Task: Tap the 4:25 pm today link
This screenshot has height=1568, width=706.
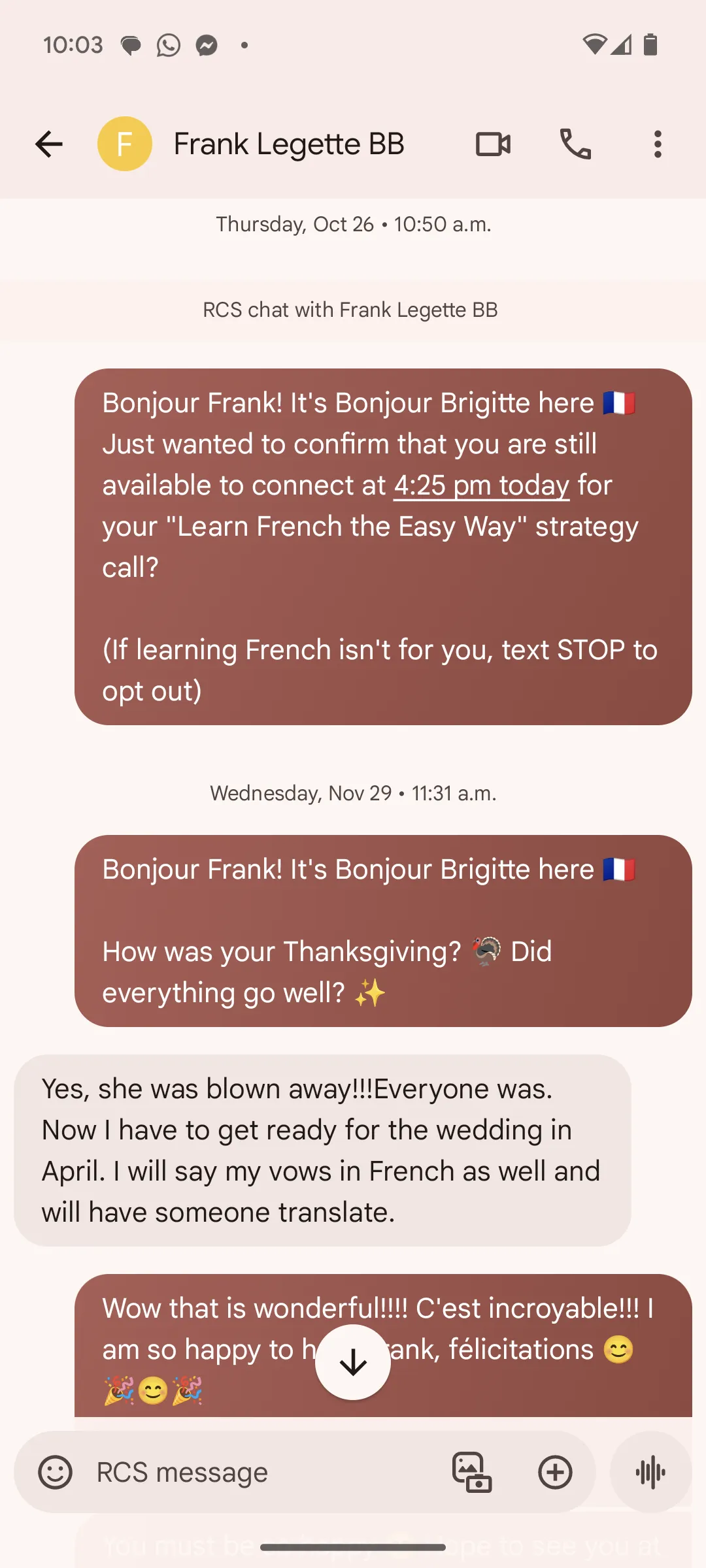Action: pyautogui.click(x=481, y=485)
